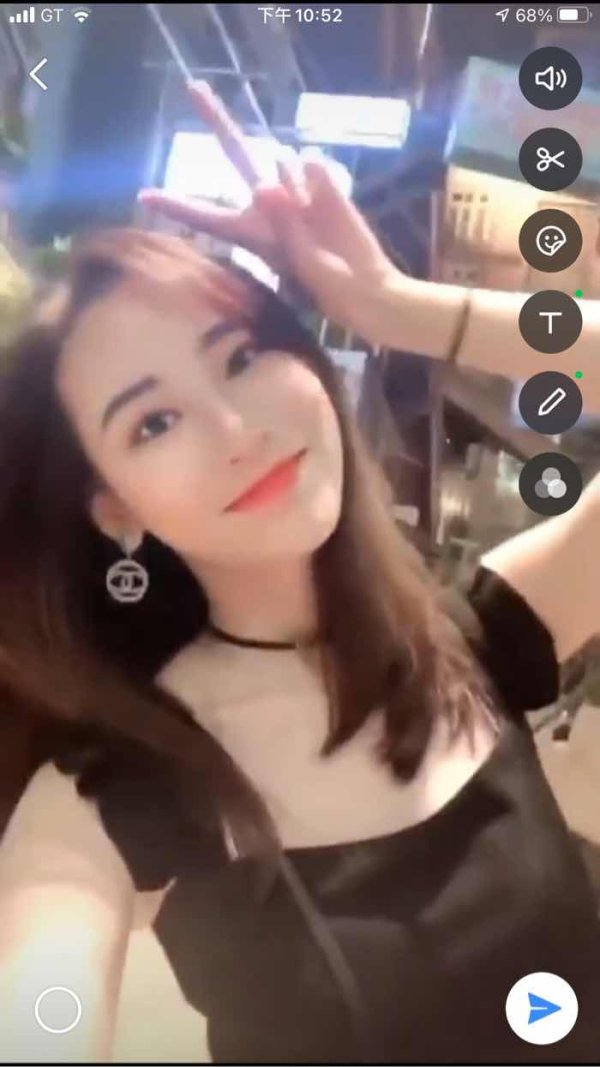Mute the video sound

[550, 78]
